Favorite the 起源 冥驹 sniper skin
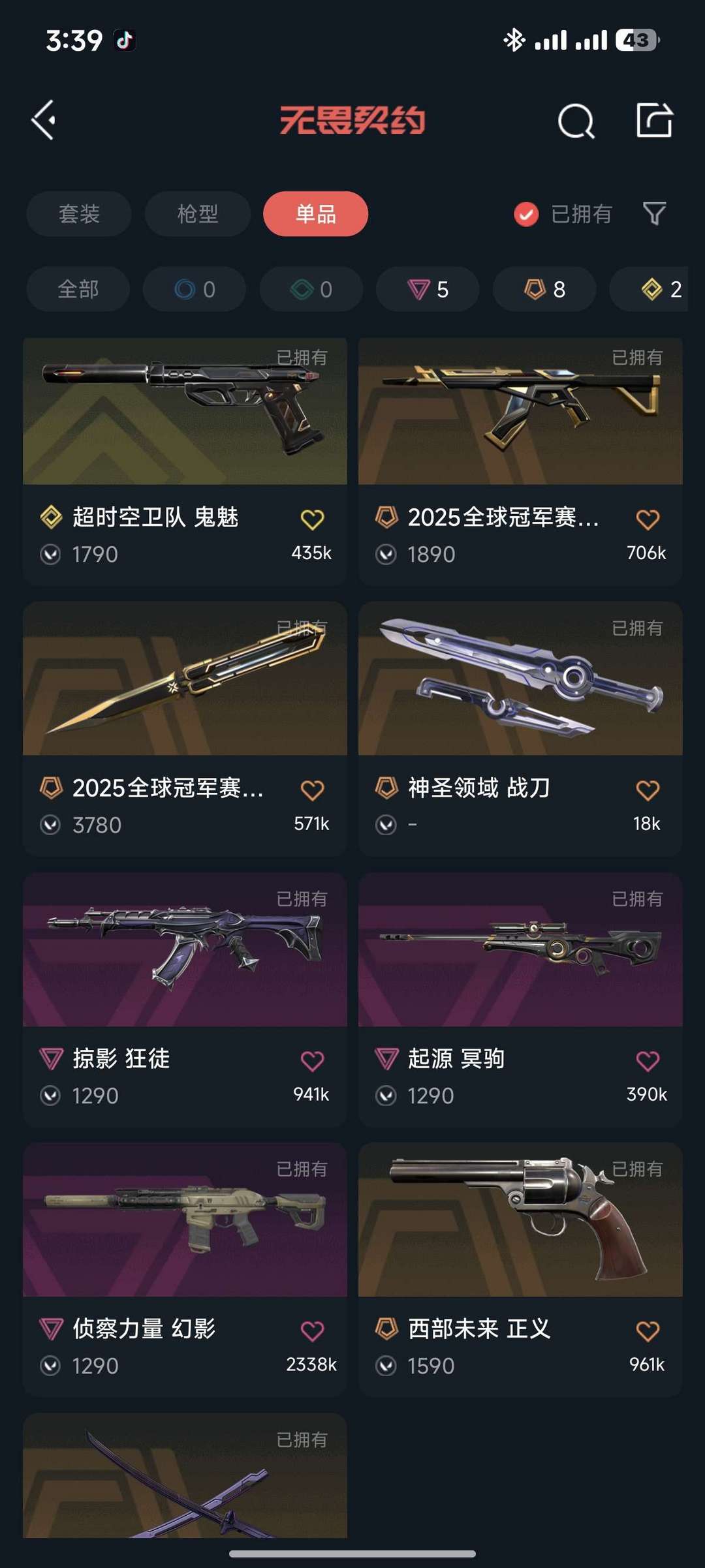This screenshot has width=705, height=1568. [647, 1058]
